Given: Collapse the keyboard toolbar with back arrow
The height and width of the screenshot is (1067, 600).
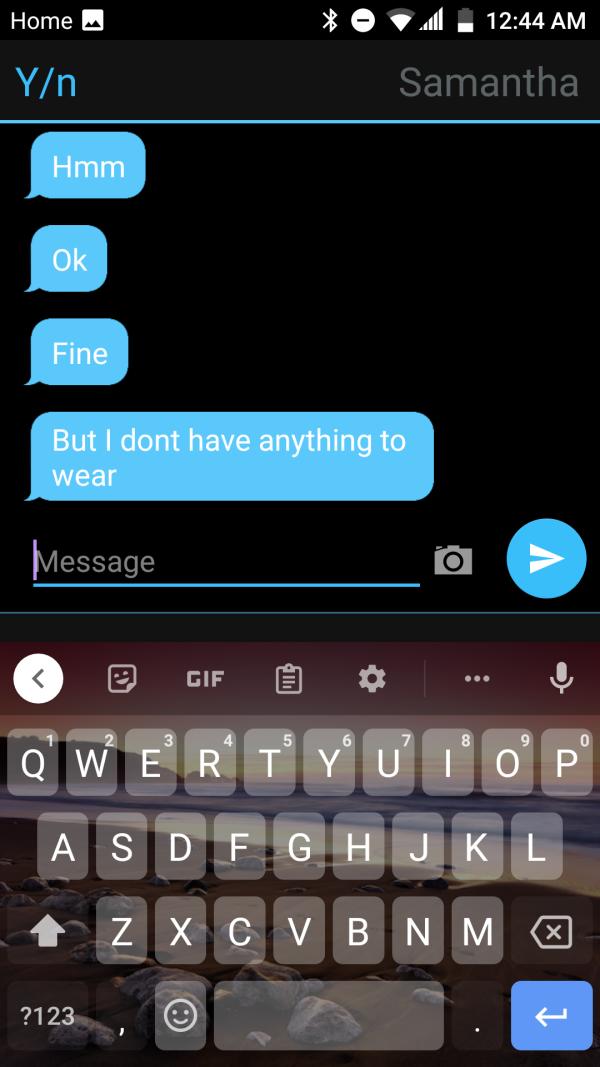Looking at the screenshot, I should [x=38, y=679].
